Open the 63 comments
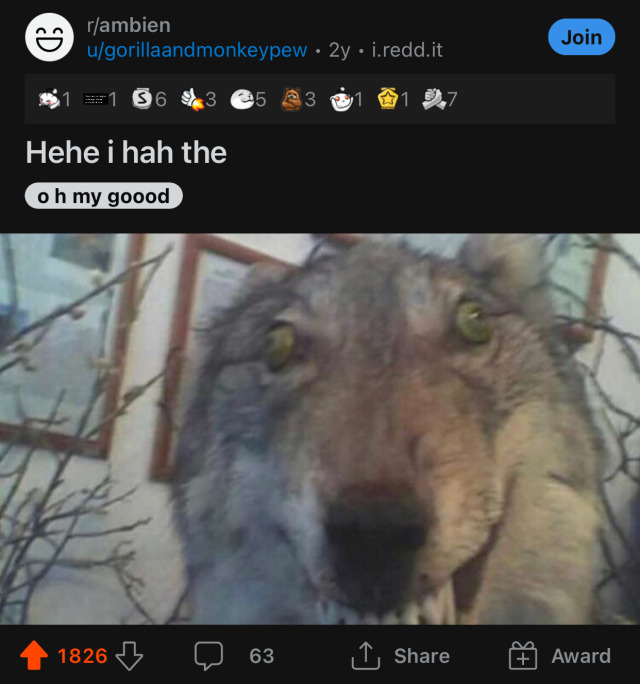640x684 pixels. point(234,656)
